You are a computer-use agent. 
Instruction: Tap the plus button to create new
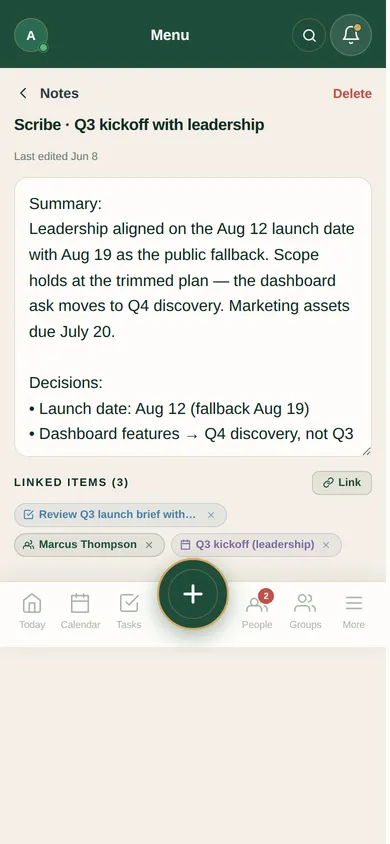(193, 594)
